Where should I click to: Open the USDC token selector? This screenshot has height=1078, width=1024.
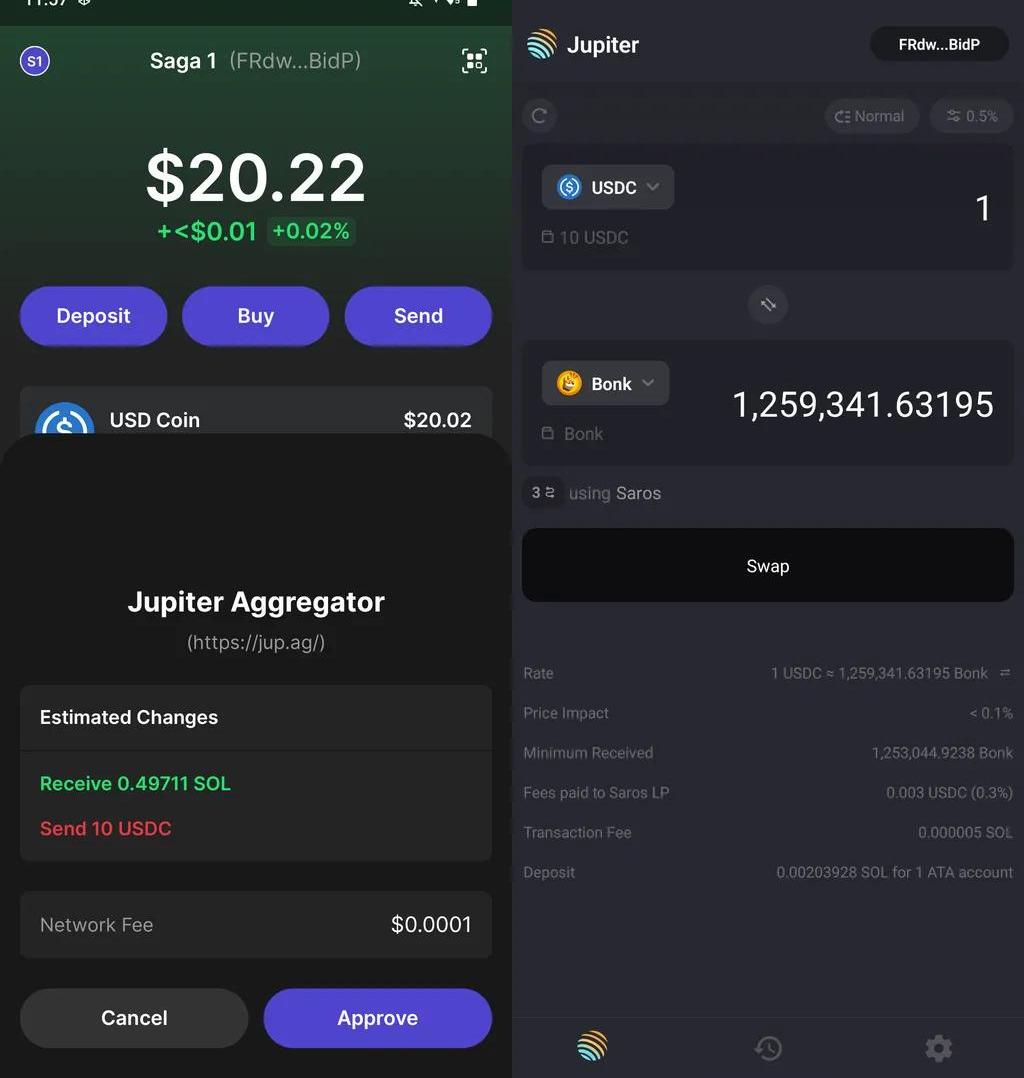point(608,187)
